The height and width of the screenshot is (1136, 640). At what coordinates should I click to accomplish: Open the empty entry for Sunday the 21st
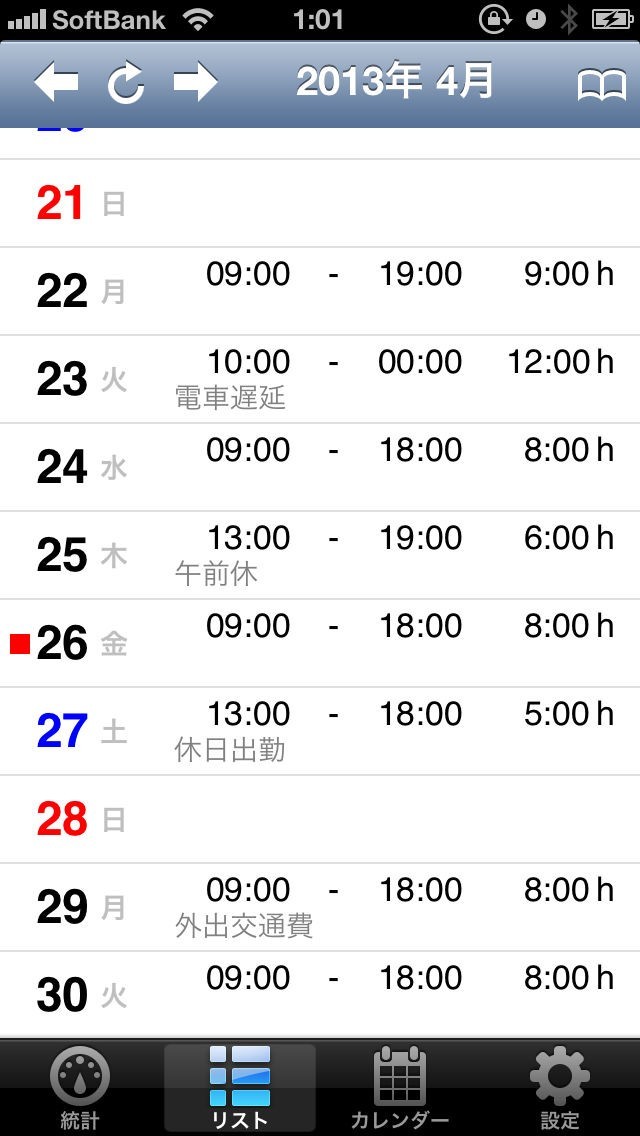(320, 204)
